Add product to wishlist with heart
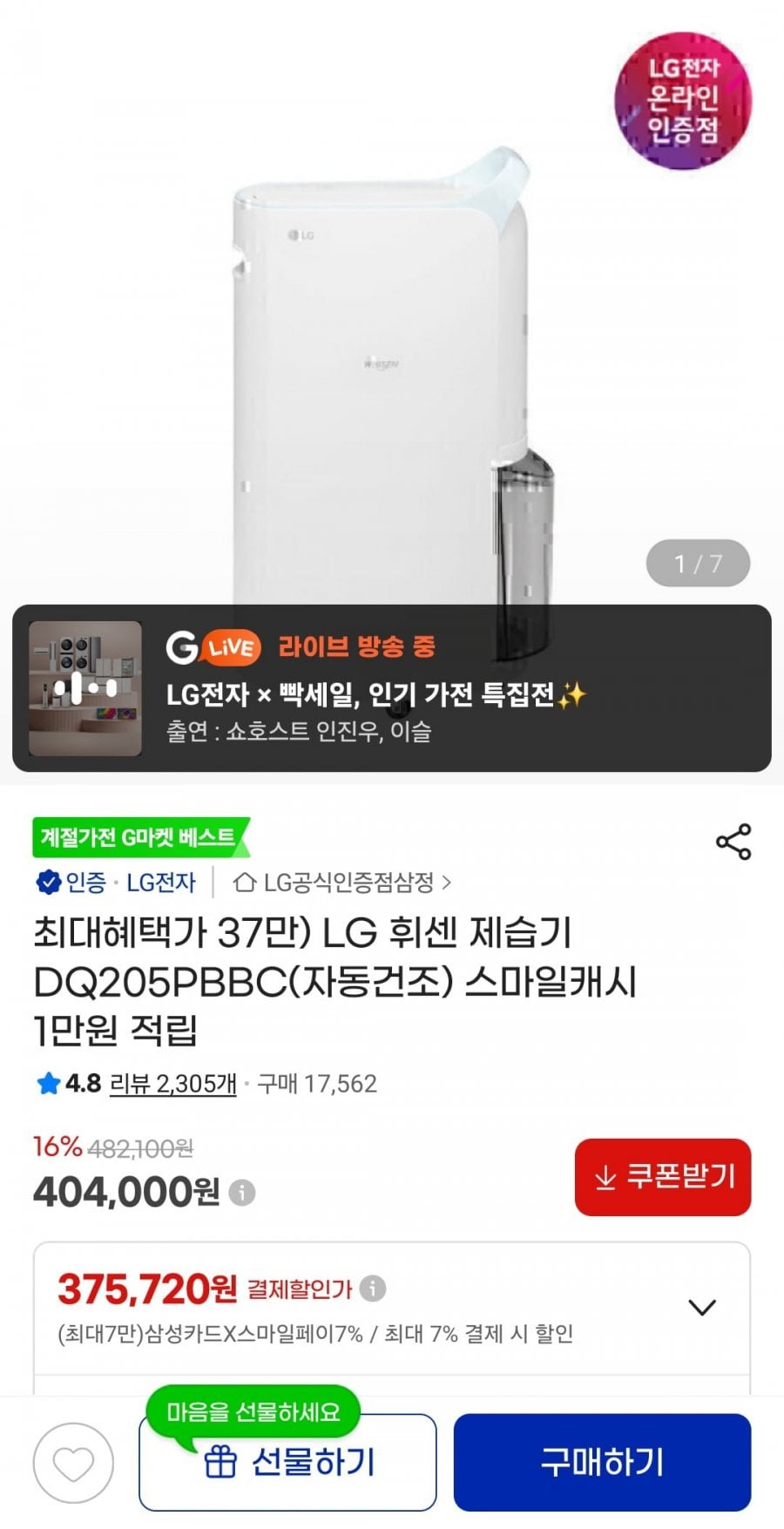Screen dimensions: 784x1529 click(73, 1463)
